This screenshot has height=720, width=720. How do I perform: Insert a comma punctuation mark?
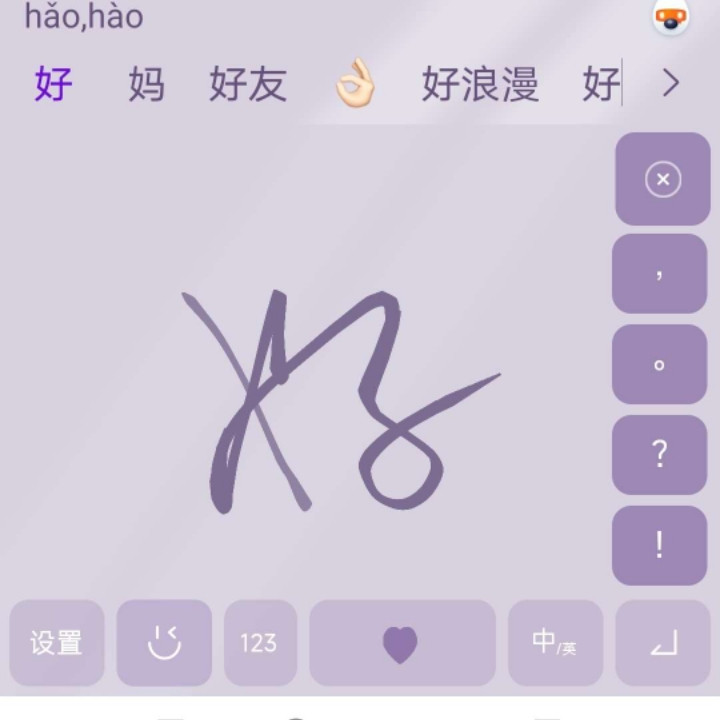(660, 273)
